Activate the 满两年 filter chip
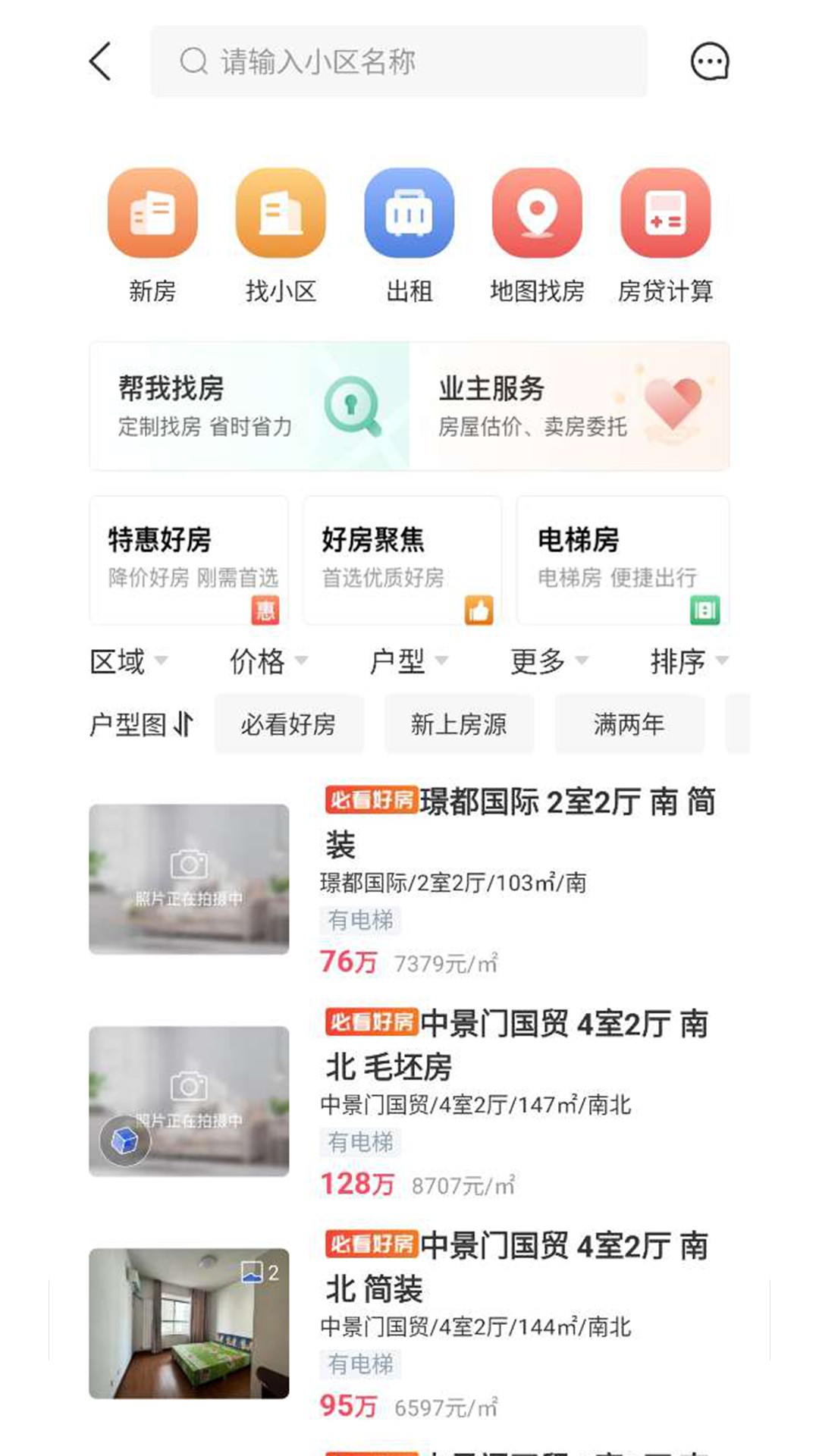The width and height of the screenshot is (819, 1456). coord(630,723)
